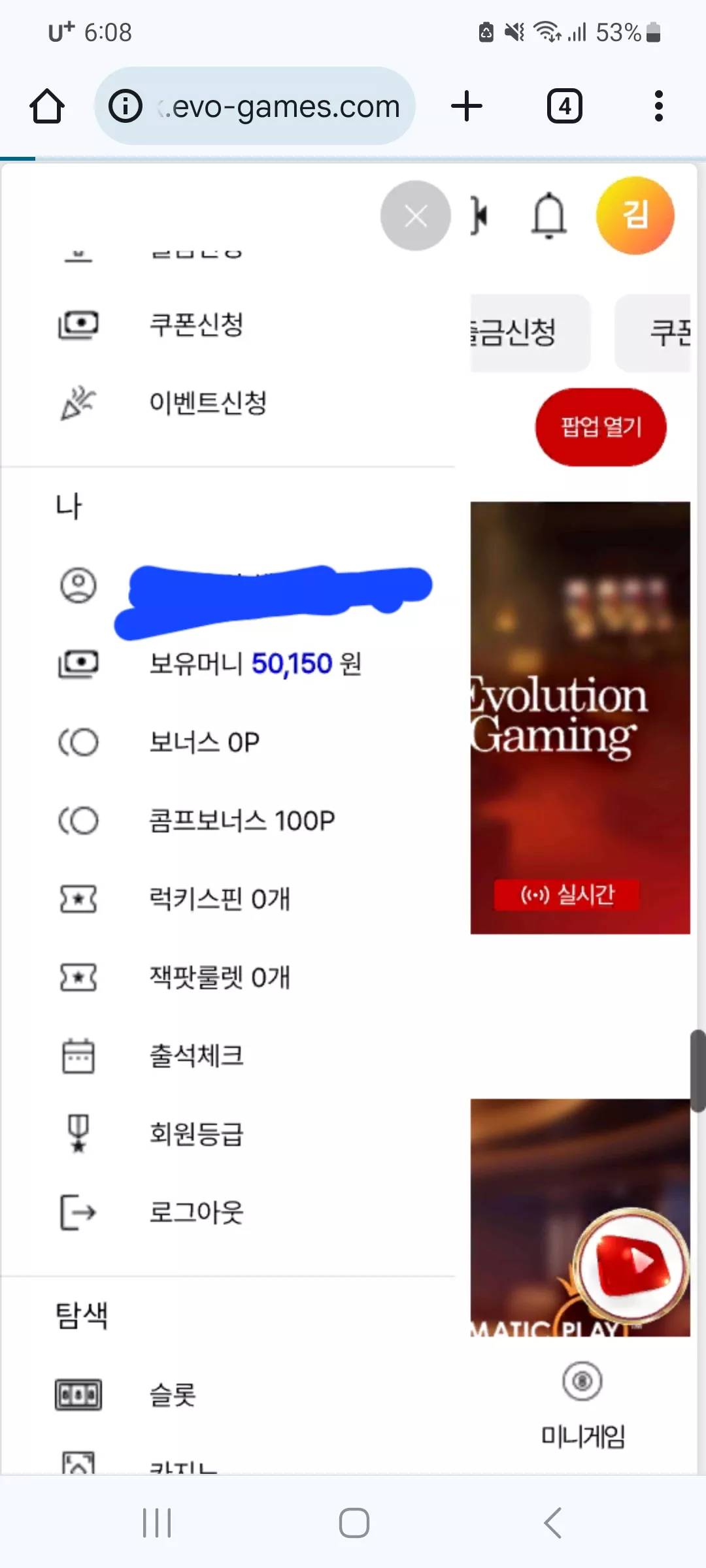The width and height of the screenshot is (706, 1568).
Task: Open the browser tab switcher
Action: click(565, 106)
